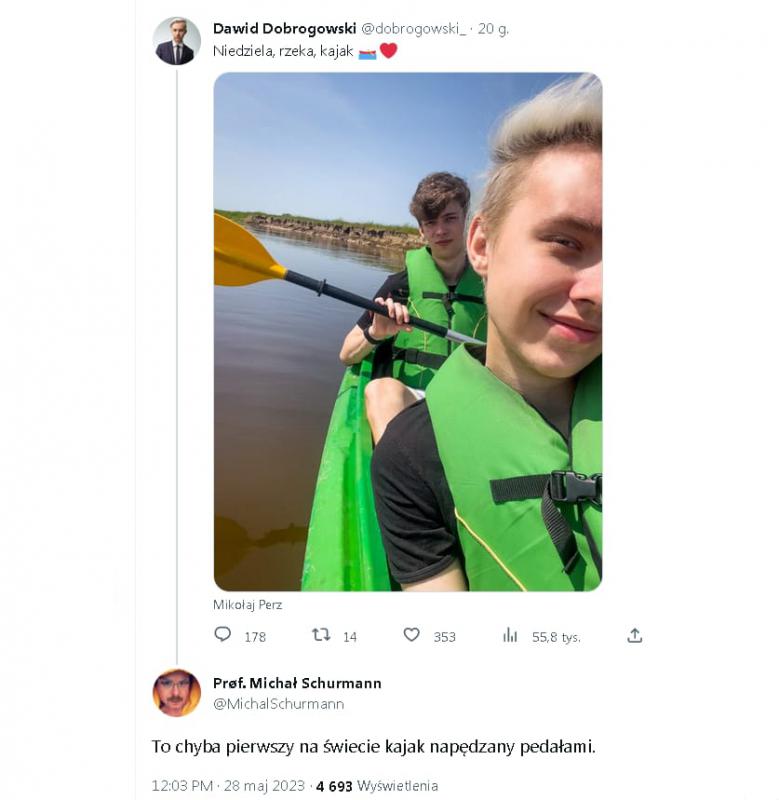
Task: Open Prof. Michał Schurmann's avatar
Action: [176, 692]
